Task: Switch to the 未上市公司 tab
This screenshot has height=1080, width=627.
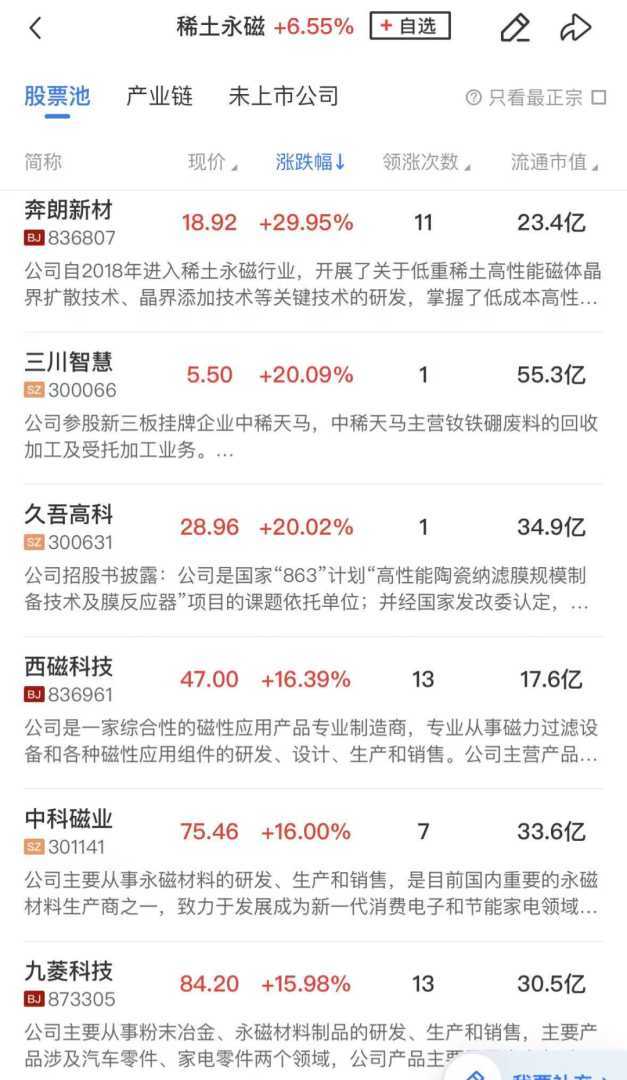Action: coord(283,96)
